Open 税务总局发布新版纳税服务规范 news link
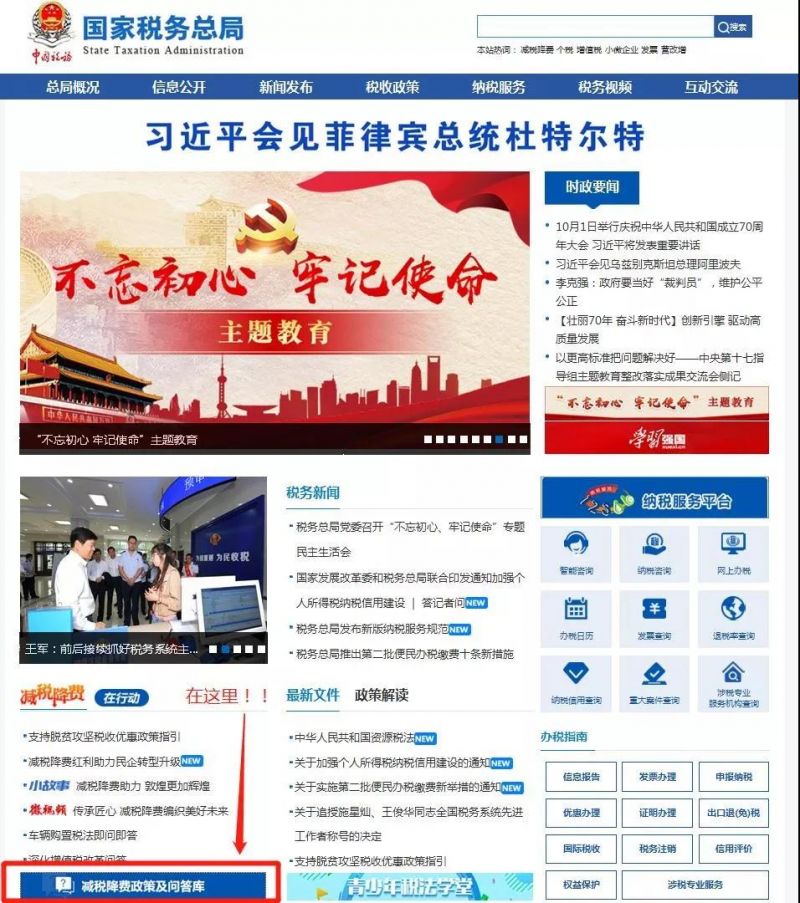Screen dimensions: 800x903 (x=371, y=629)
